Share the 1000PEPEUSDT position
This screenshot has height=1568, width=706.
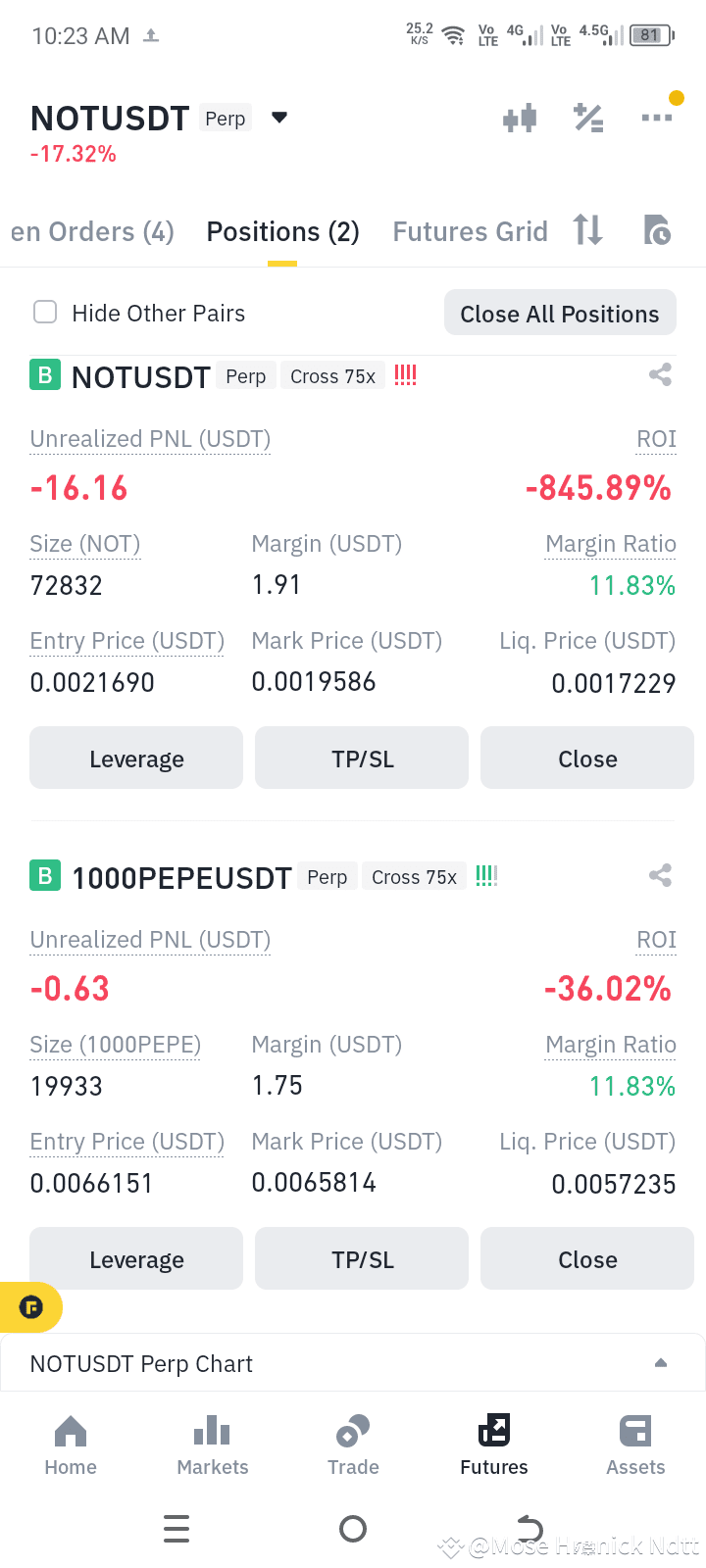click(x=660, y=874)
